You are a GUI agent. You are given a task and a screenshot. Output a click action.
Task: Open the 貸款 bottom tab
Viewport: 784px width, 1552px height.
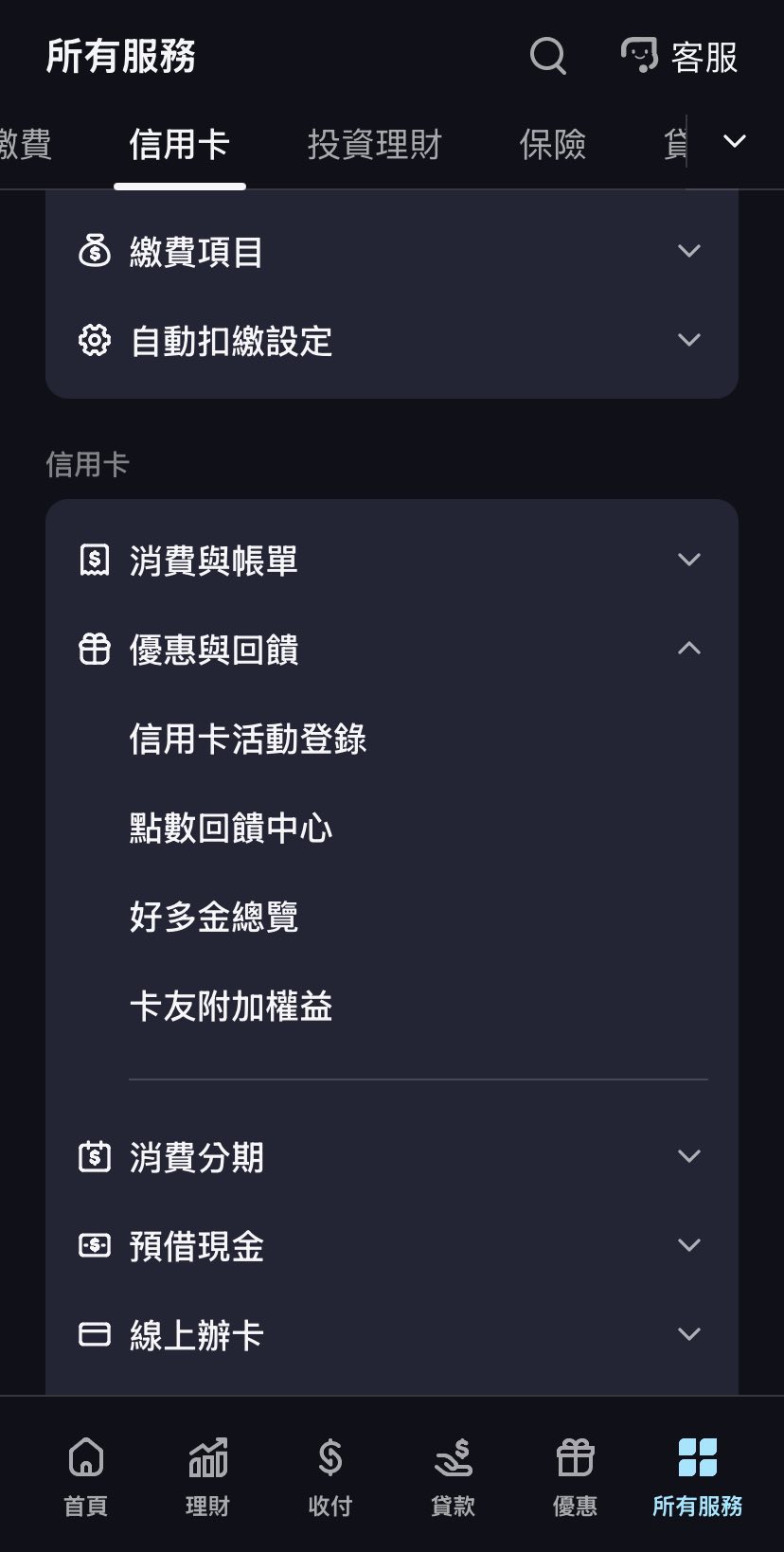[x=453, y=1475]
